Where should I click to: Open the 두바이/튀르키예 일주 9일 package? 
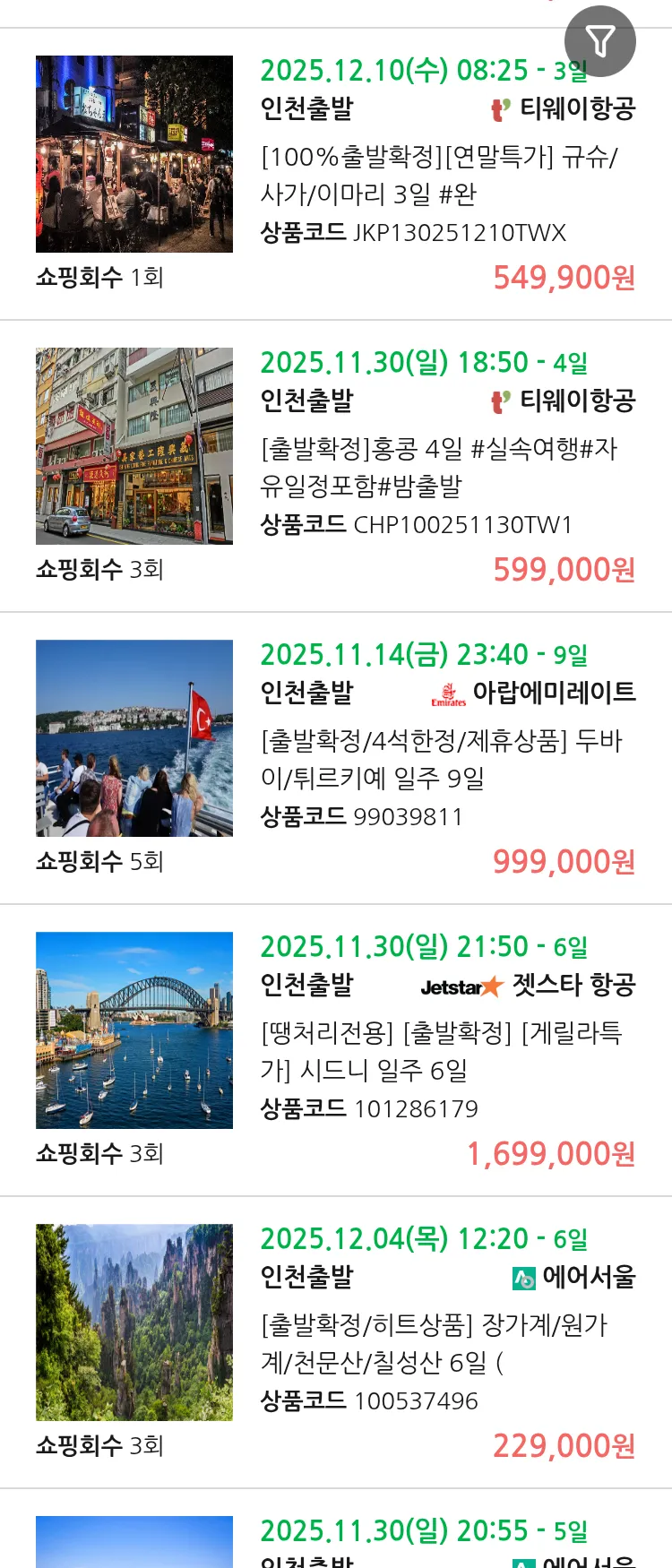coord(441,759)
